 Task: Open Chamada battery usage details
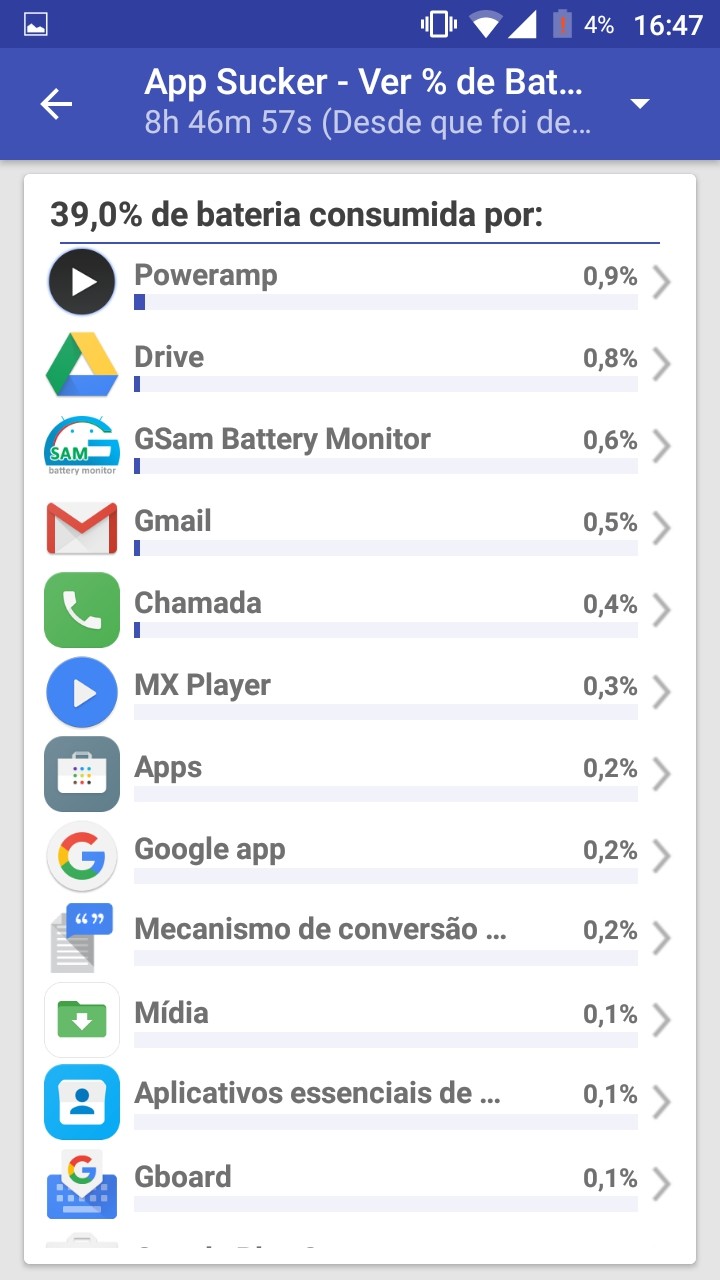tap(360, 611)
